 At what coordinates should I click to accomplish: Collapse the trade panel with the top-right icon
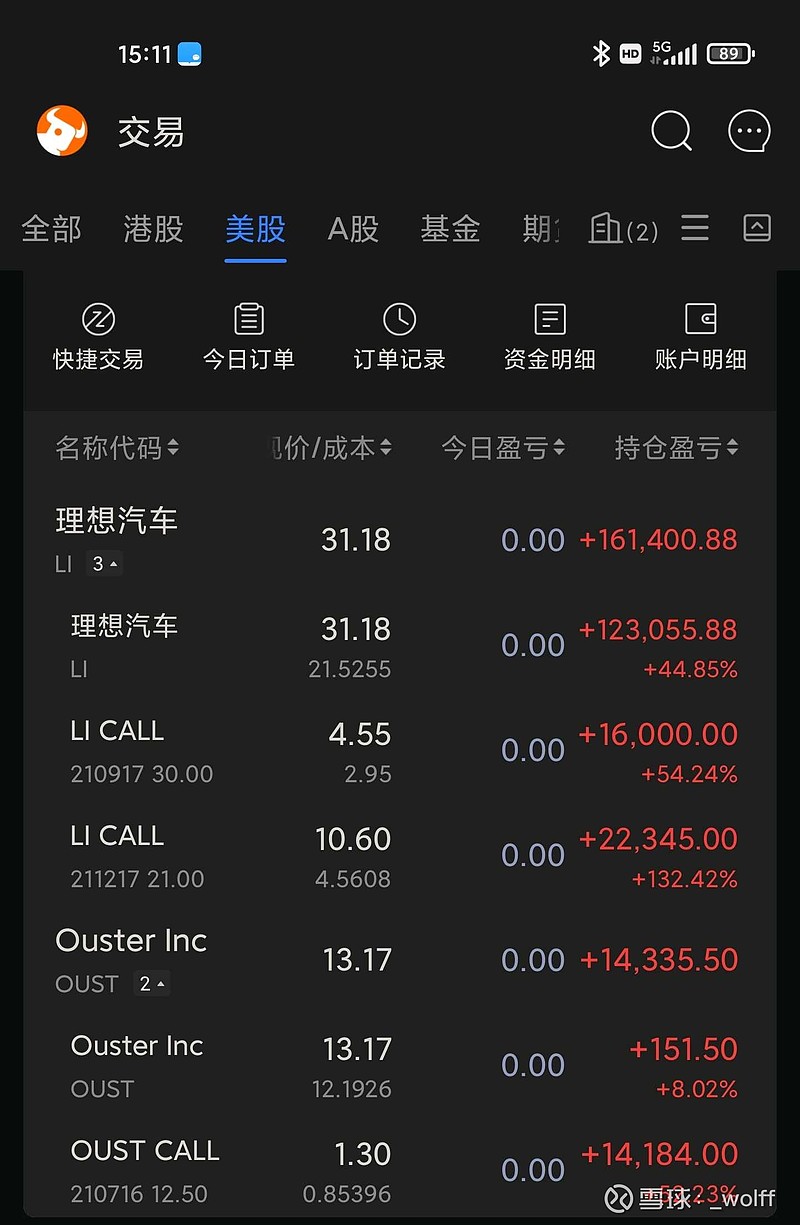(756, 228)
